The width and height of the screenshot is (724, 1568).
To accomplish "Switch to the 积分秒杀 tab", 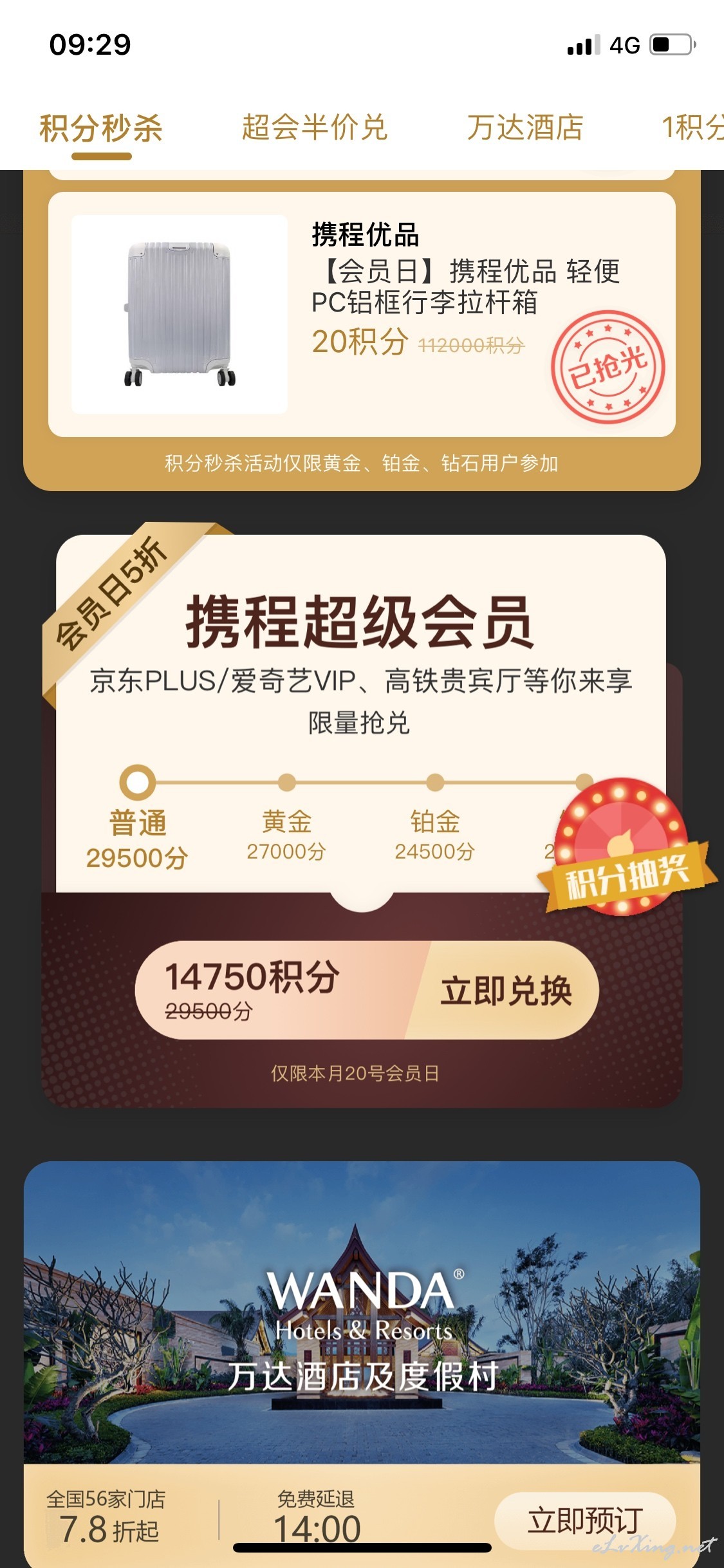I will point(101,128).
